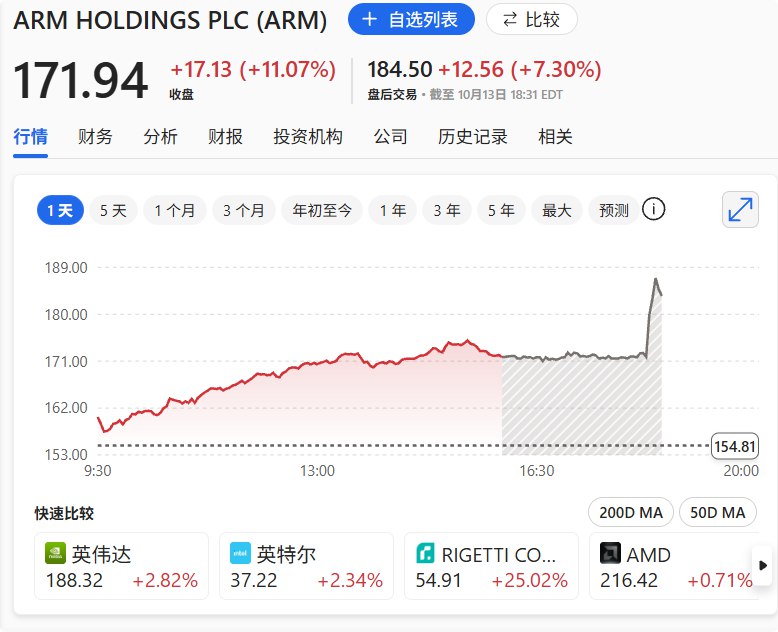
Task: Toggle the 200D MA overlay
Action: [631, 513]
